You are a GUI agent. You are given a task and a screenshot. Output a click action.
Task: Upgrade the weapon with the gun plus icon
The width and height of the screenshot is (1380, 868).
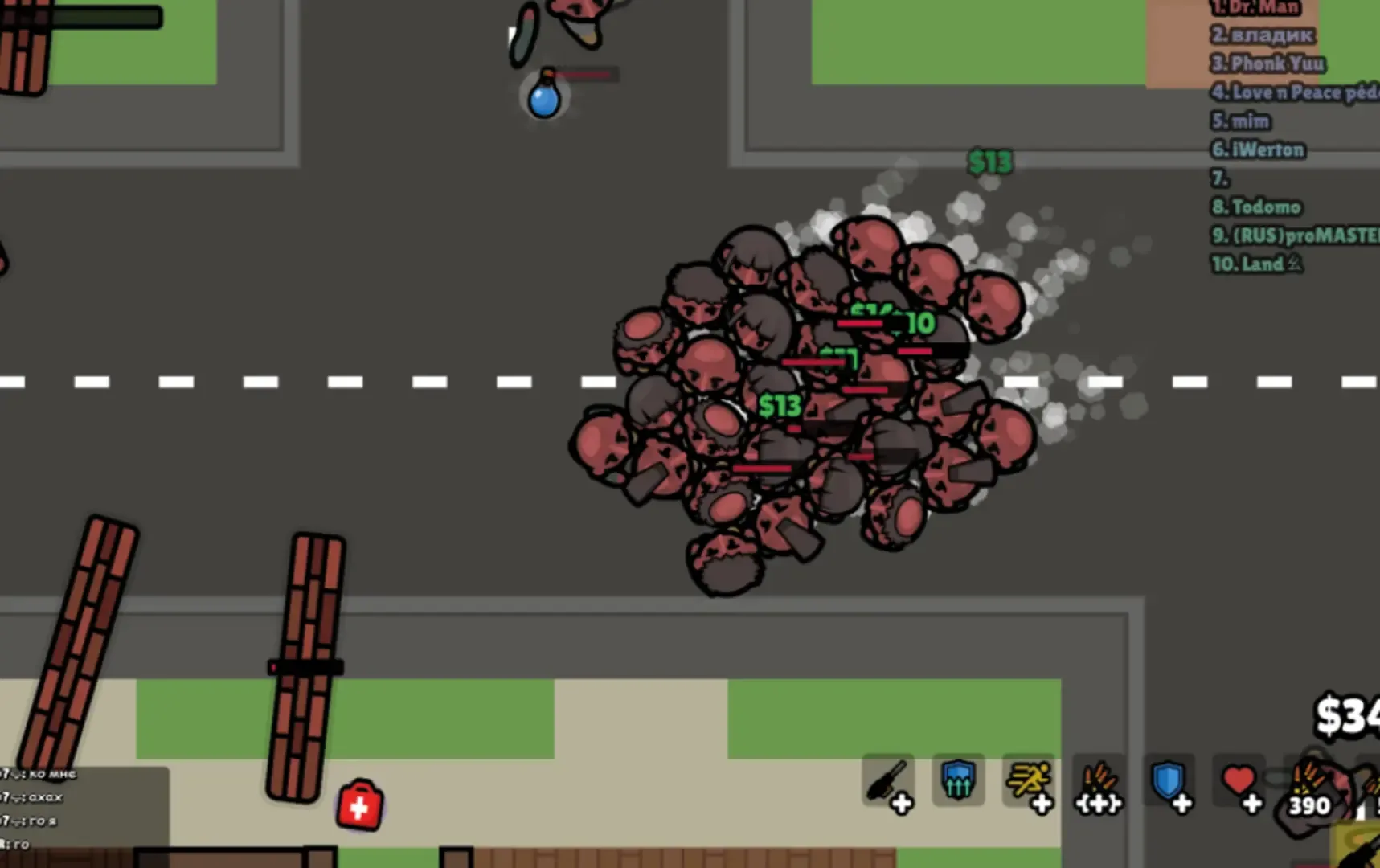889,783
